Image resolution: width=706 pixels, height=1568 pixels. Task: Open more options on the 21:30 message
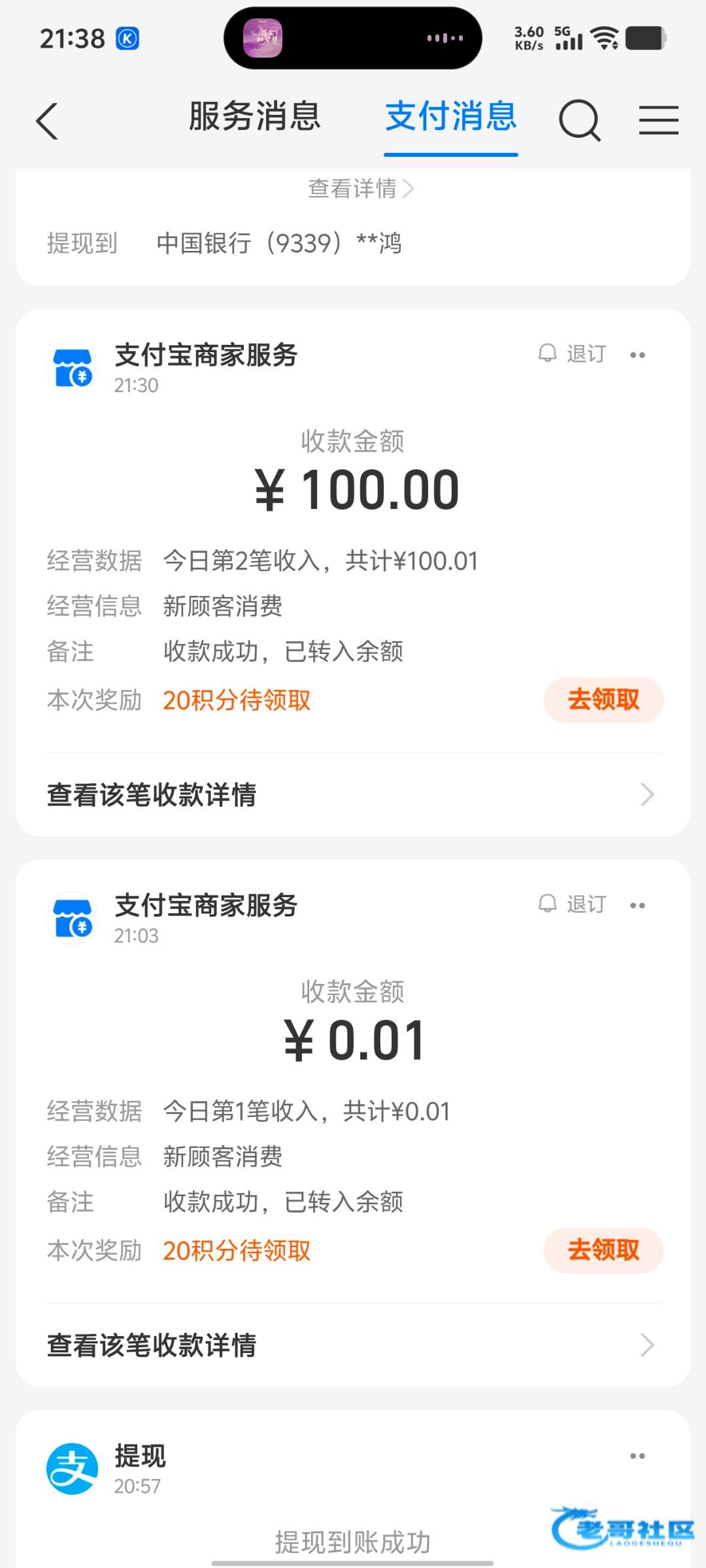[637, 355]
